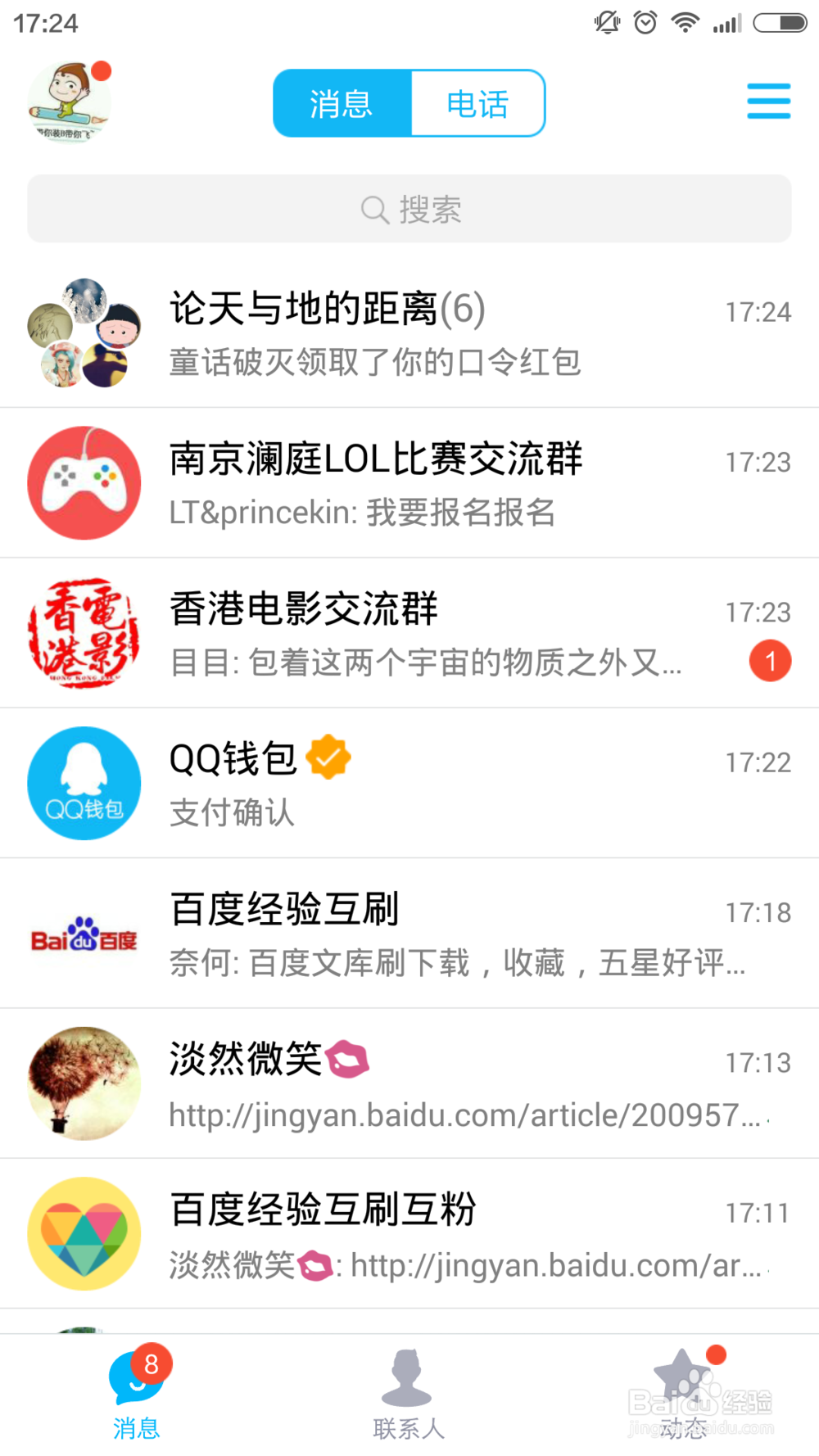
Task: Go to the 联系人 tab
Action: point(408,1394)
